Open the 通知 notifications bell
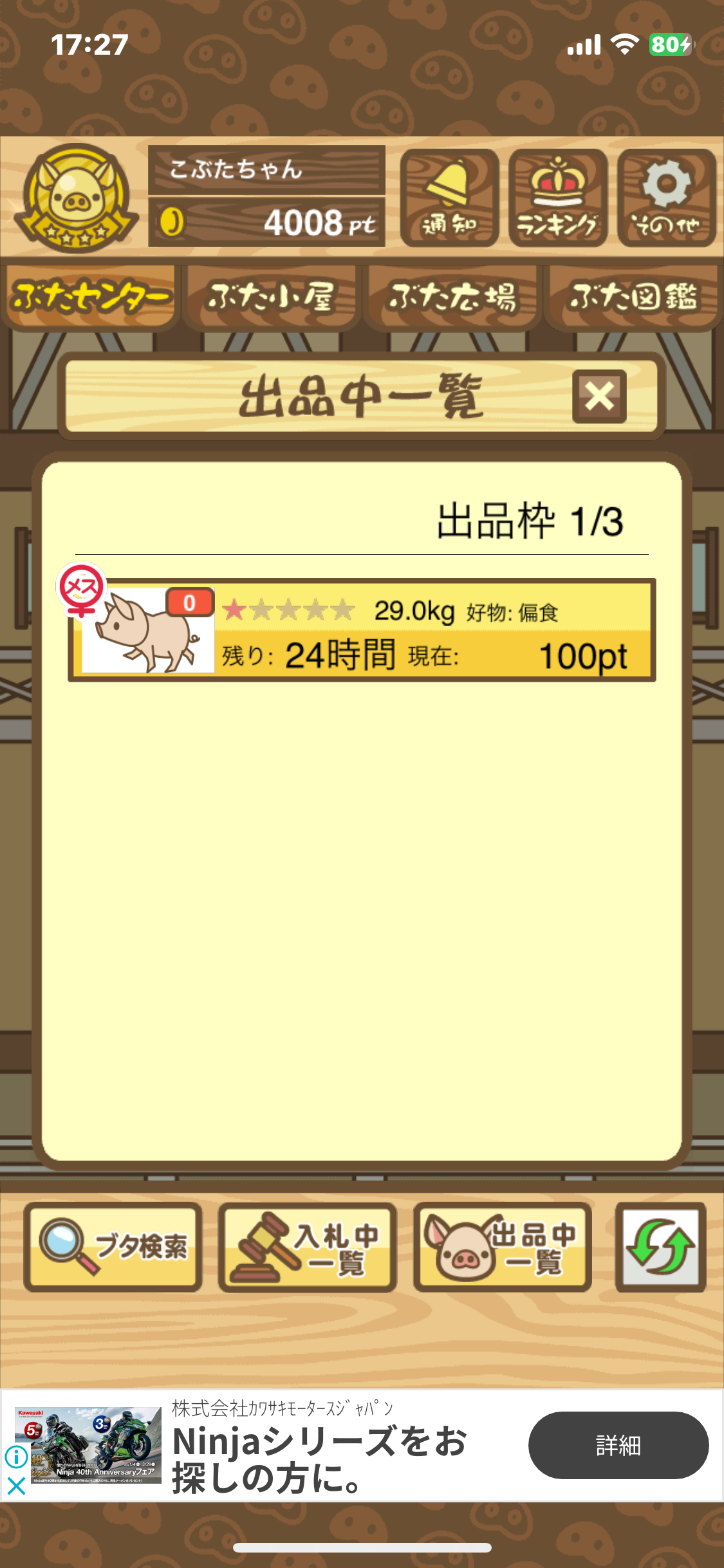The width and height of the screenshot is (724, 1568). click(449, 198)
